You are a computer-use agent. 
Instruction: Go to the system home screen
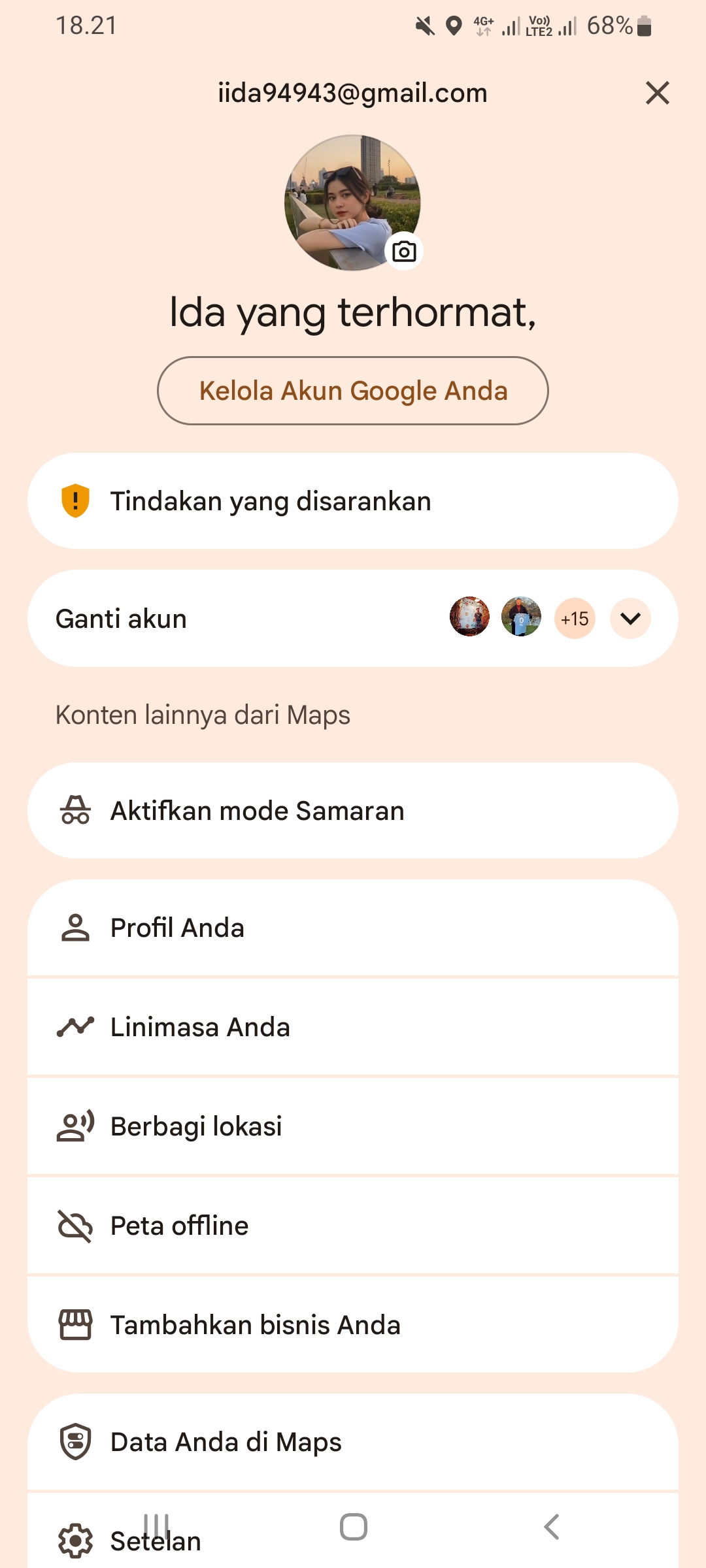(354, 1527)
